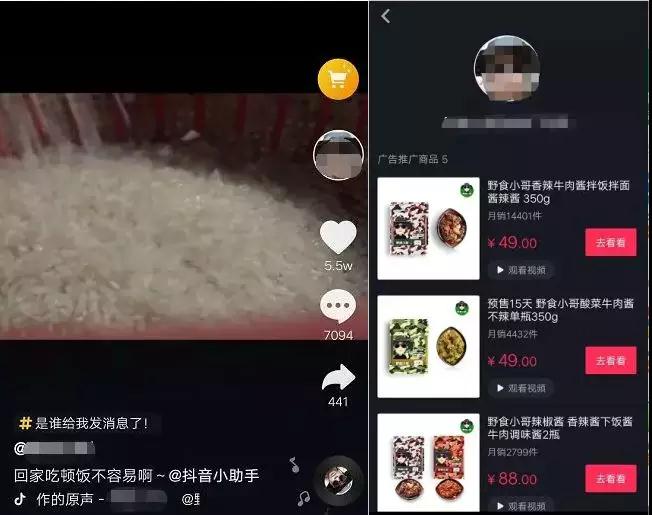Tap 去看看 for 香辣牛肉酱拌饭拌面酱
This screenshot has width=652, height=515.
pyautogui.click(x=610, y=242)
